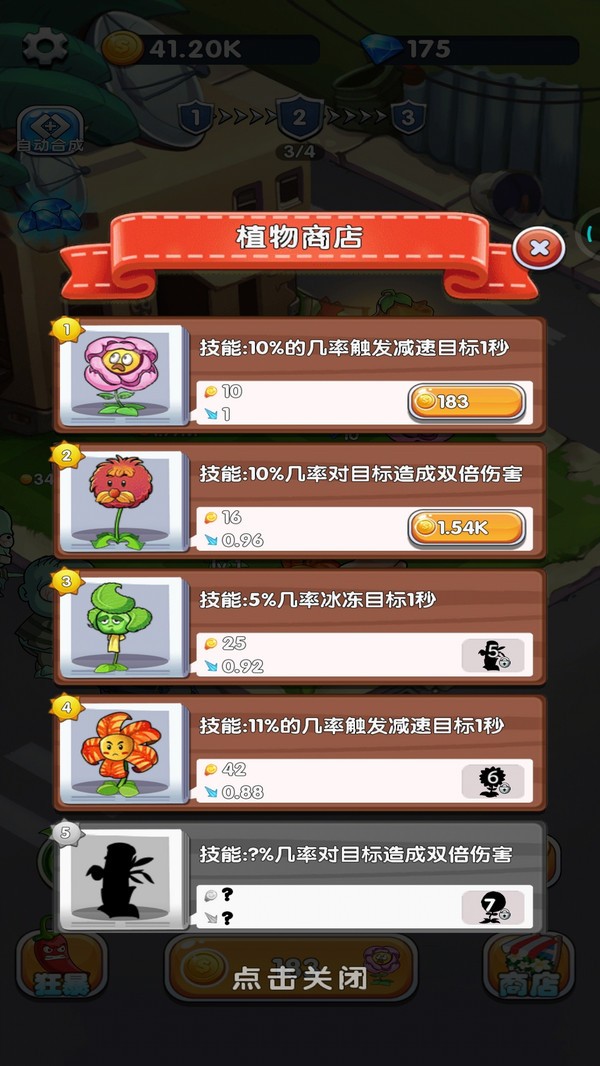Close the plant shop dialog
The width and height of the screenshot is (600, 1066).
(539, 247)
